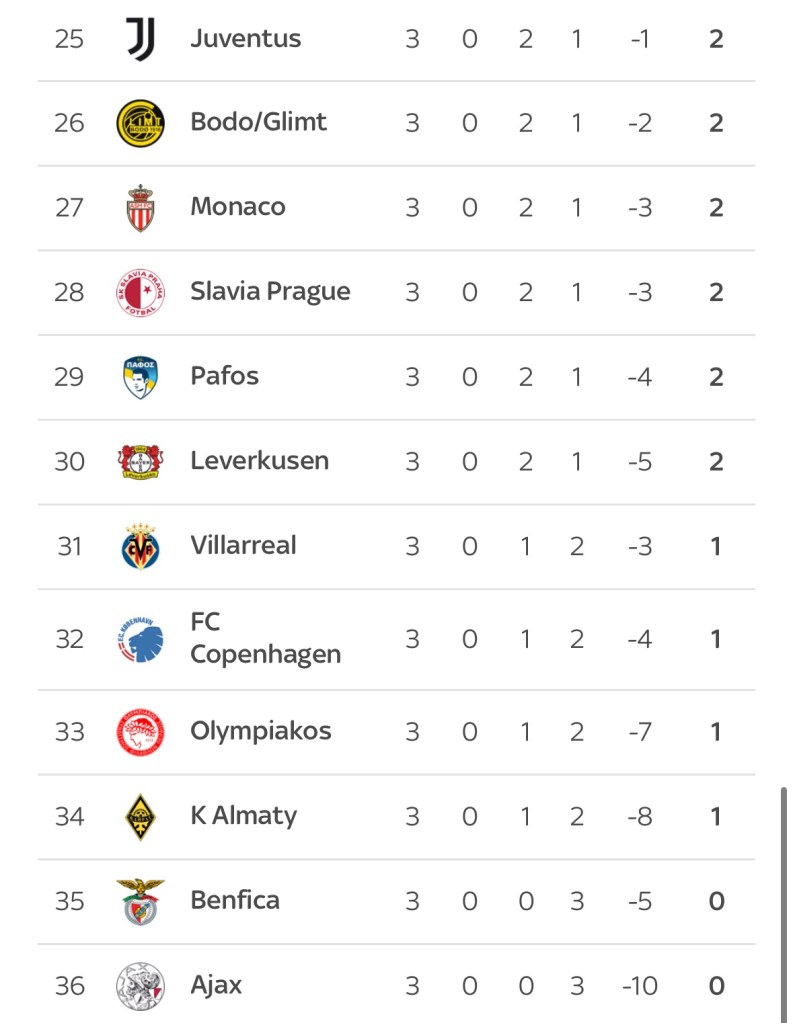Open the Juventus team row
This screenshot has height=1023, width=793.
(245, 39)
